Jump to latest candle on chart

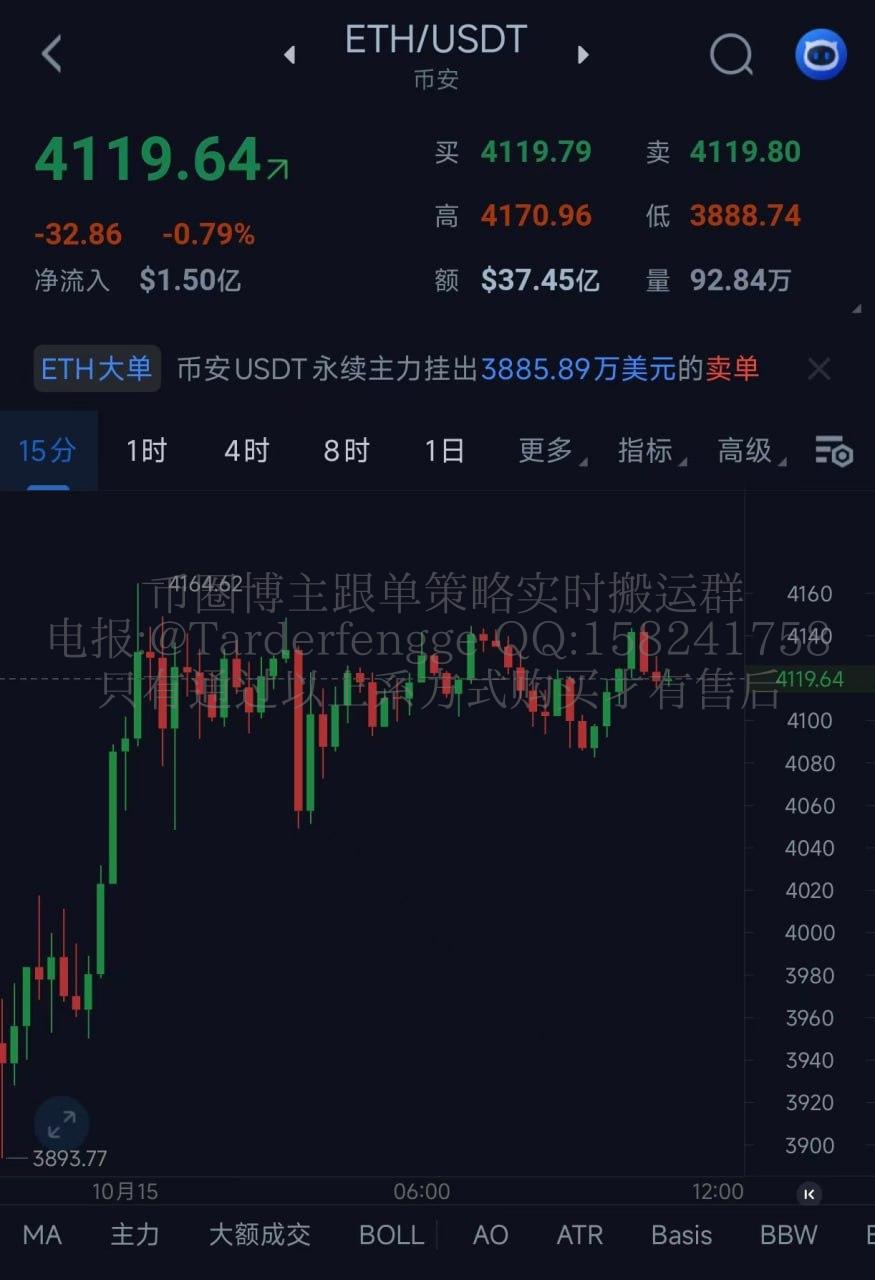tap(809, 1193)
